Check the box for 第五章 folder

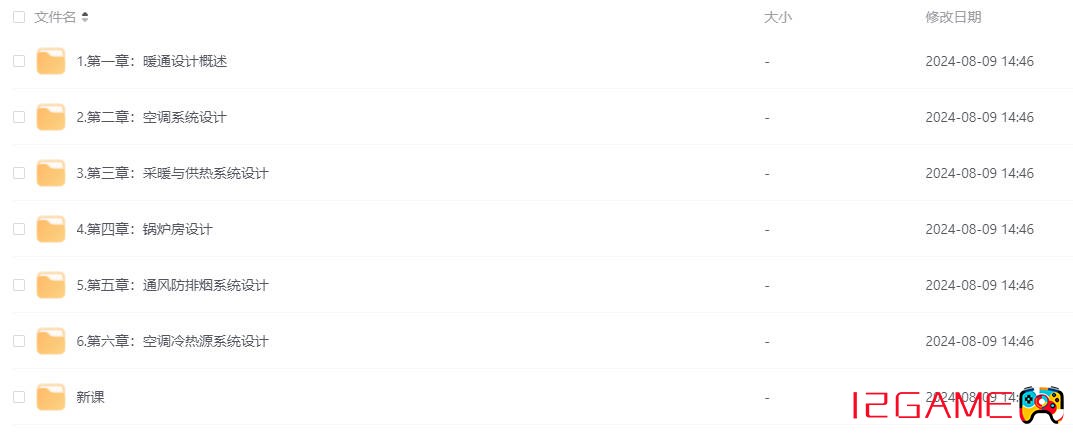pos(19,285)
